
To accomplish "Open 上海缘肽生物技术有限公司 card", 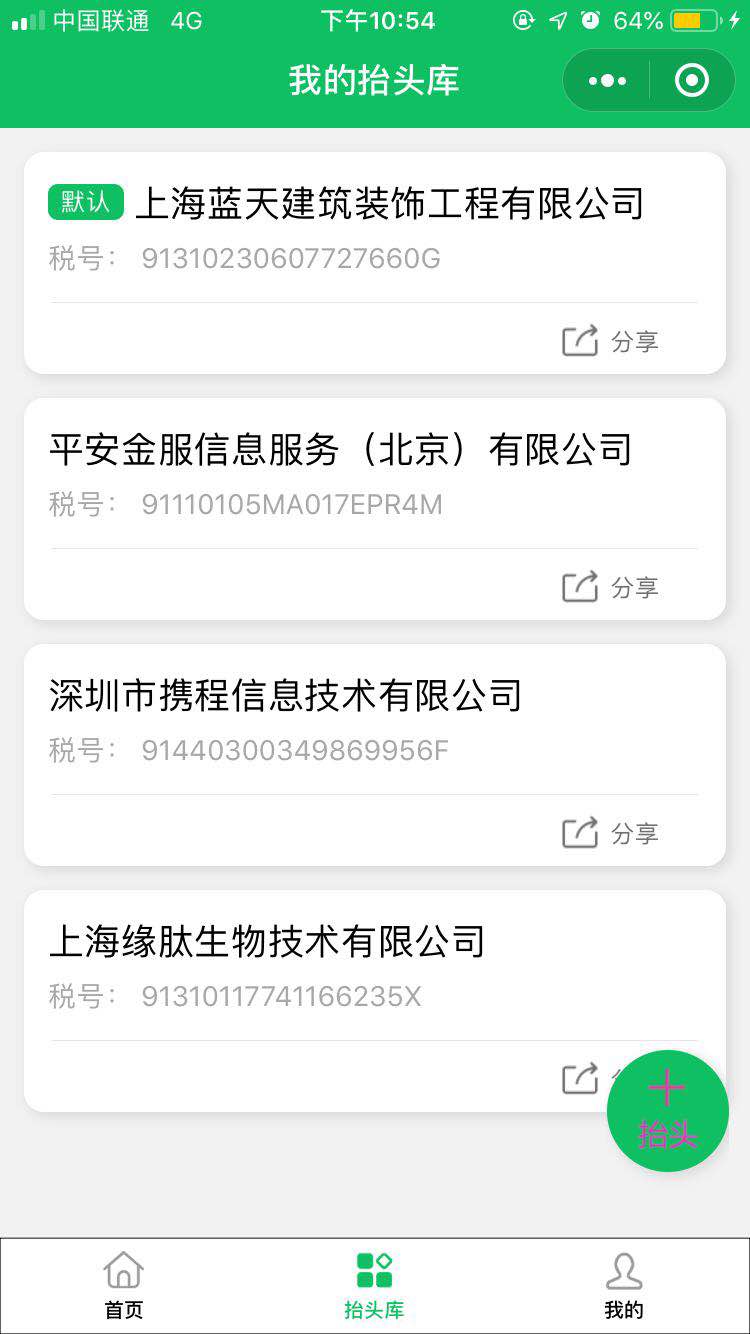I will 375,1001.
